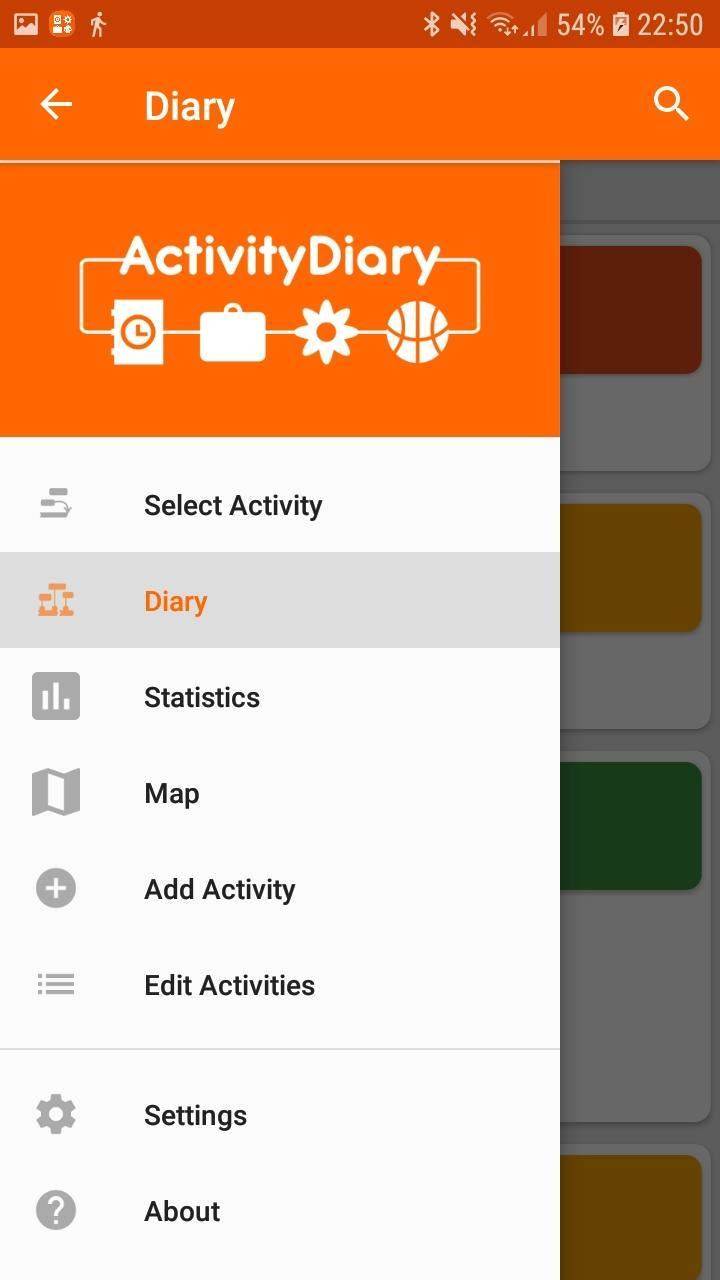Tap the dark red activity color block

tap(637, 308)
